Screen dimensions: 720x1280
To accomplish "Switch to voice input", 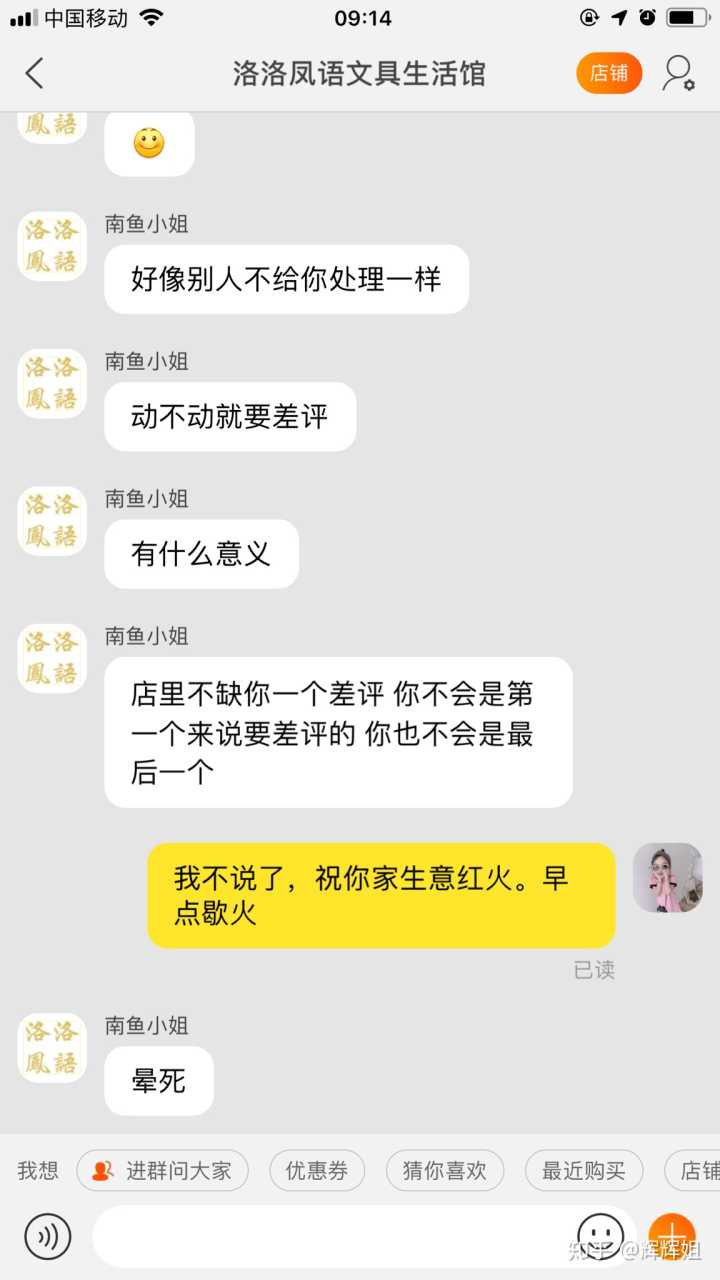I will click(47, 1236).
